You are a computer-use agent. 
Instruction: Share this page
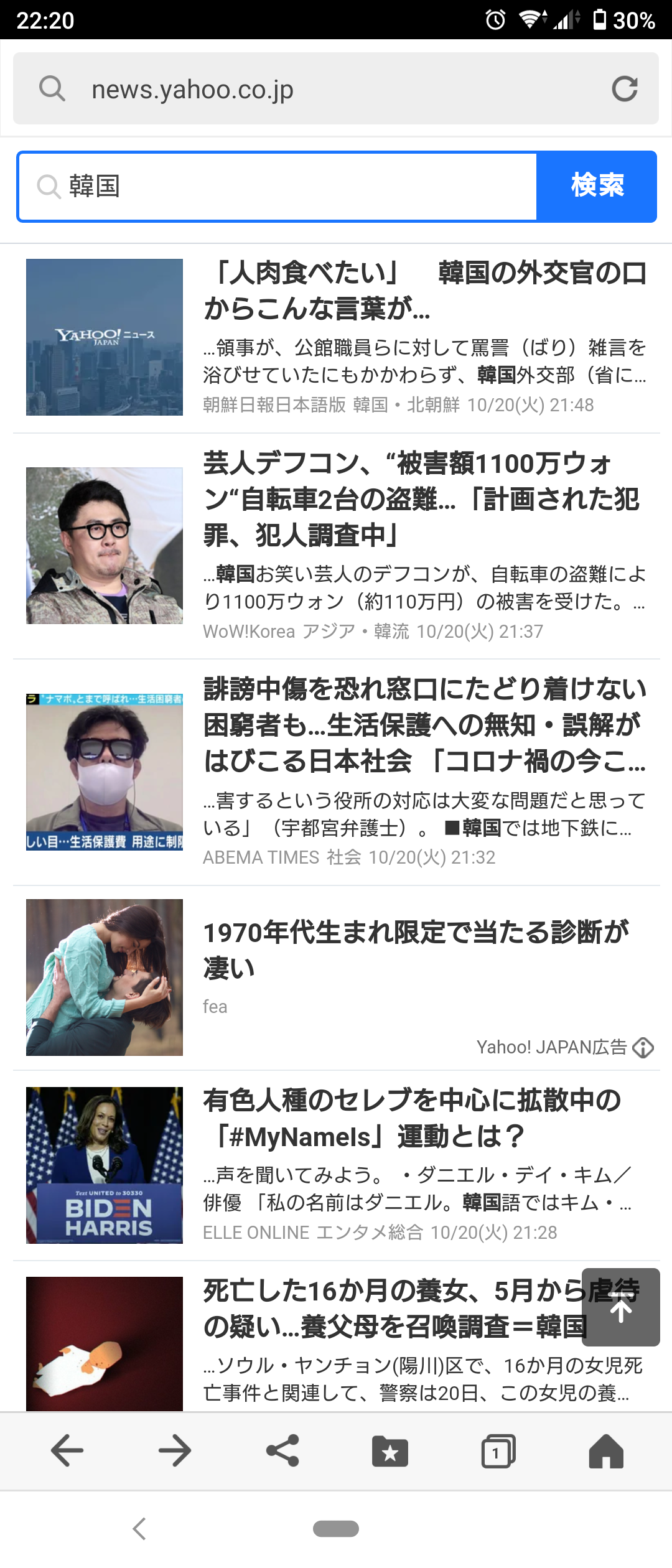pyautogui.click(x=282, y=1451)
